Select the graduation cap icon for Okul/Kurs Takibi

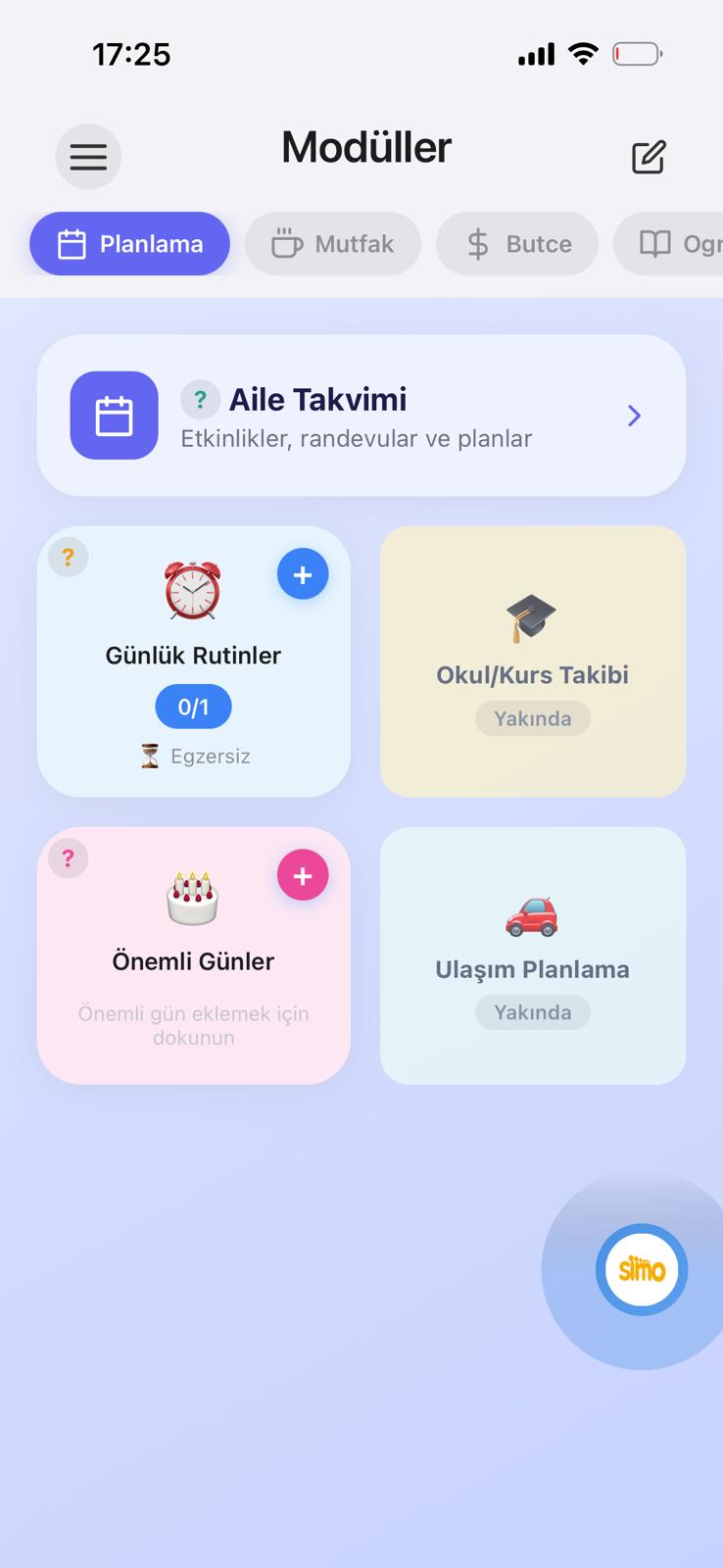pos(532,617)
